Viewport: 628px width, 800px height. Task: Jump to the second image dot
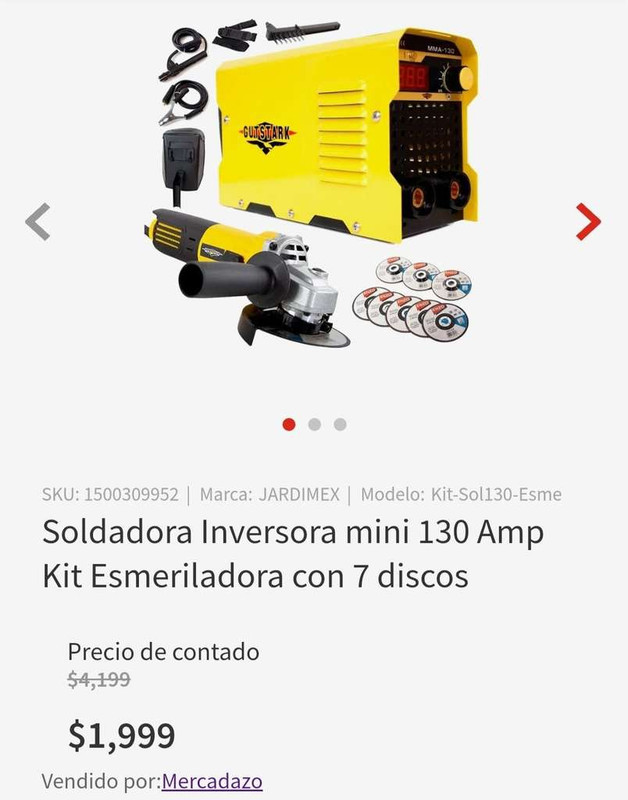[x=314, y=424]
